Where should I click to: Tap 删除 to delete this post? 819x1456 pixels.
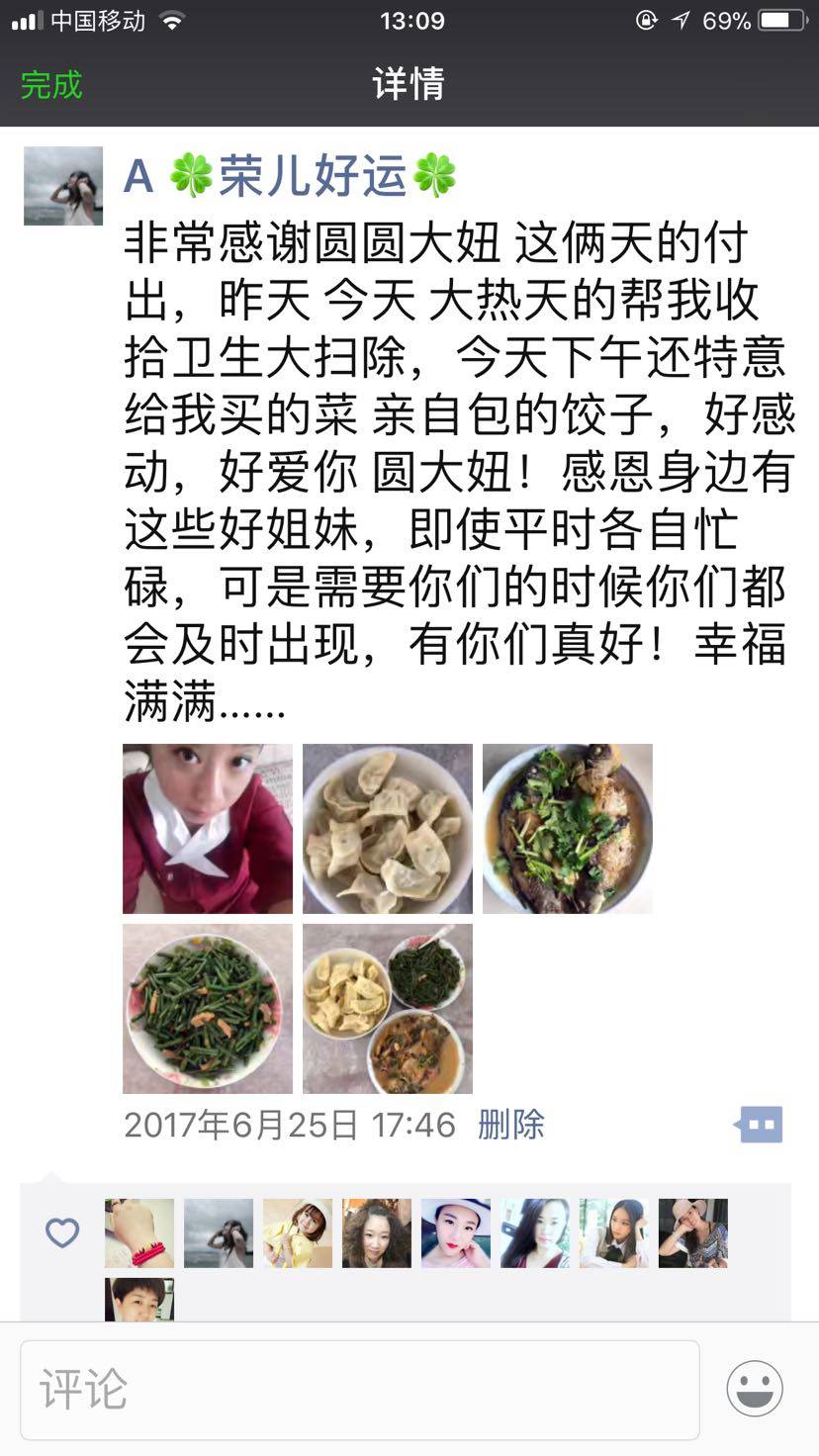pos(511,1125)
